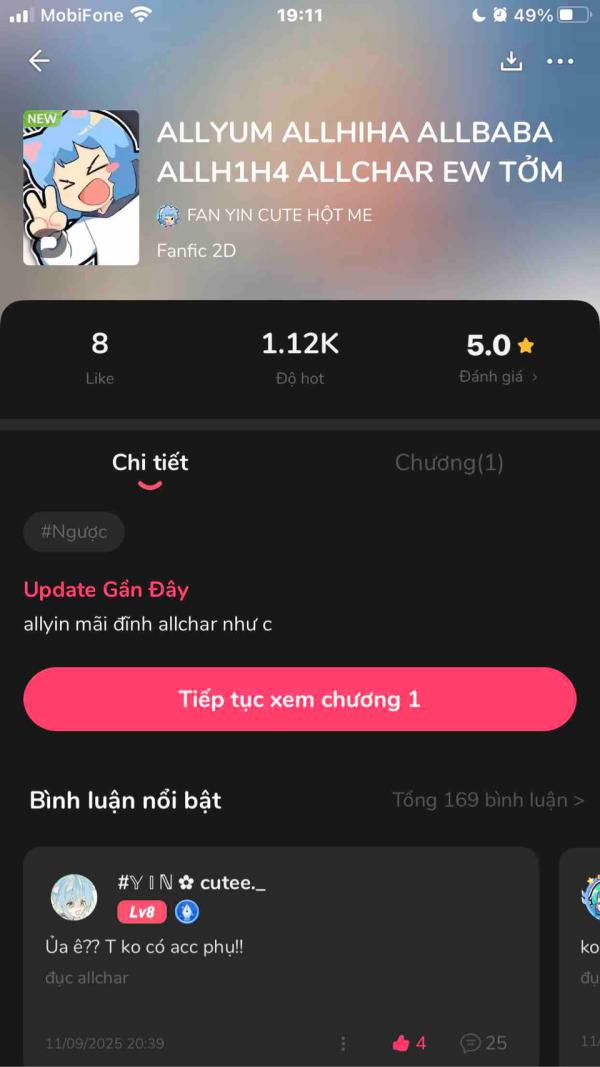Open replies on #YIN cutee._ comment
Viewport: 600px width, 1067px height.
point(483,1043)
